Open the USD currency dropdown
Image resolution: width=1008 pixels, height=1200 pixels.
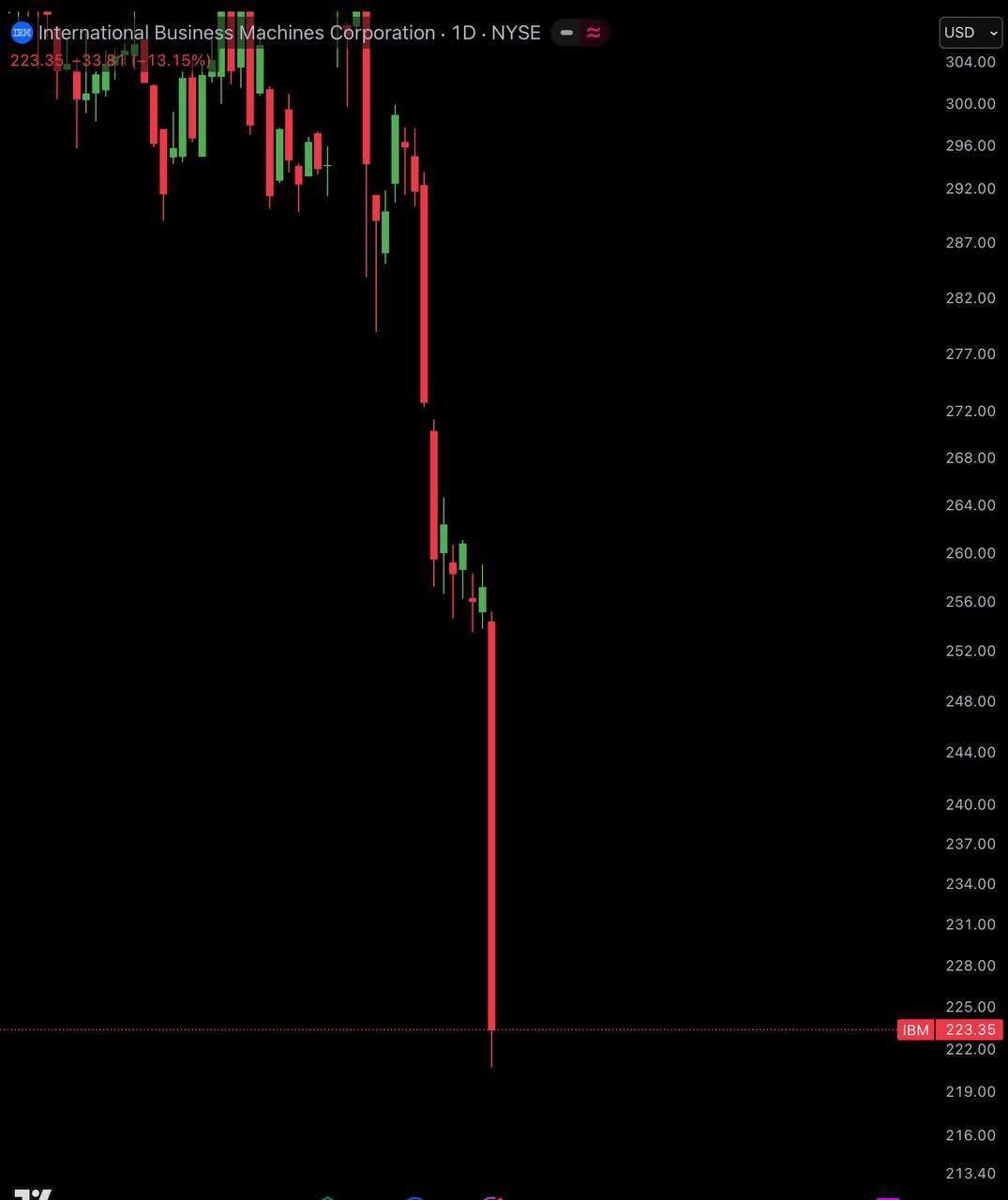point(970,33)
